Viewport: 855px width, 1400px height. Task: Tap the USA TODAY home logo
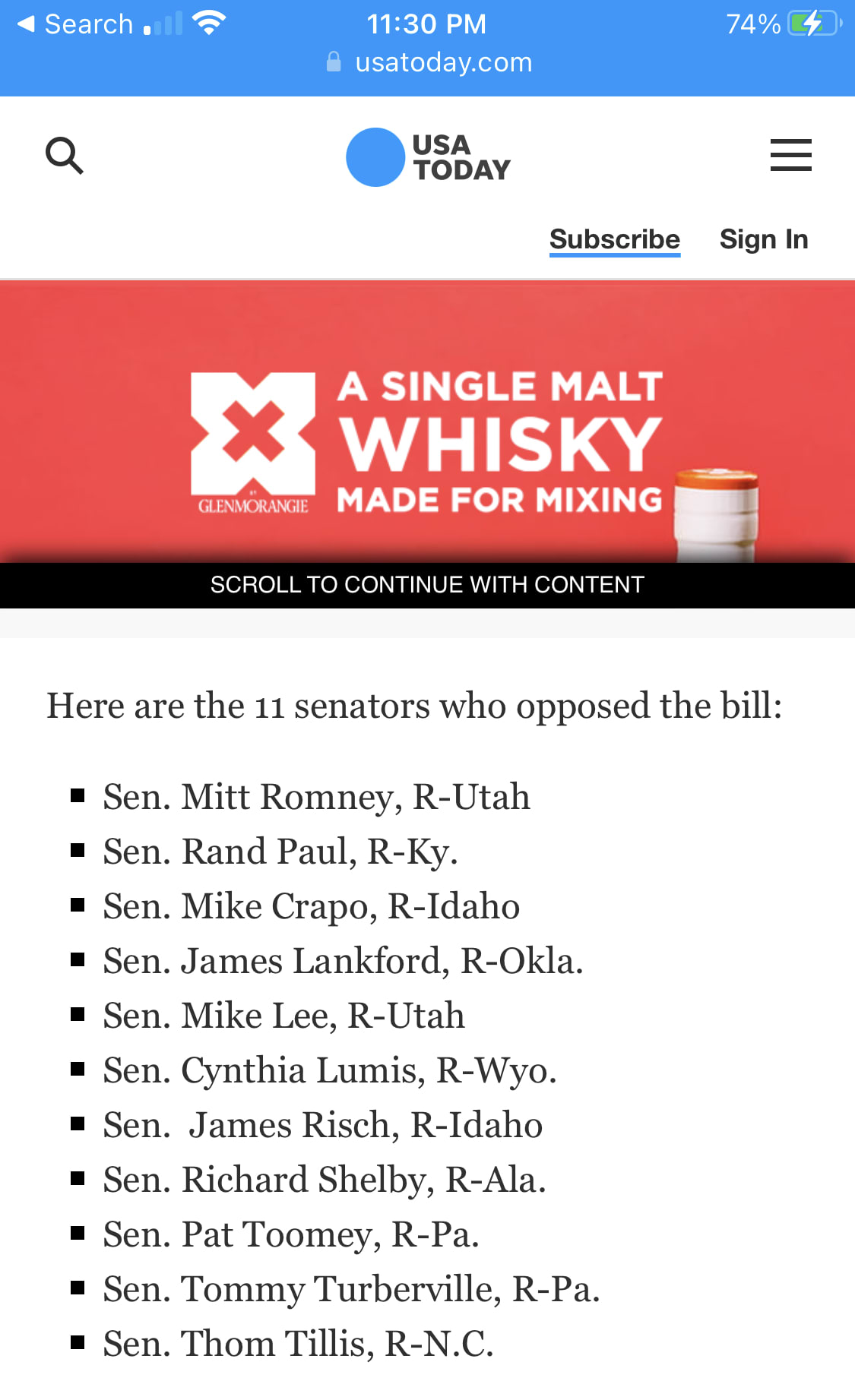[x=428, y=157]
